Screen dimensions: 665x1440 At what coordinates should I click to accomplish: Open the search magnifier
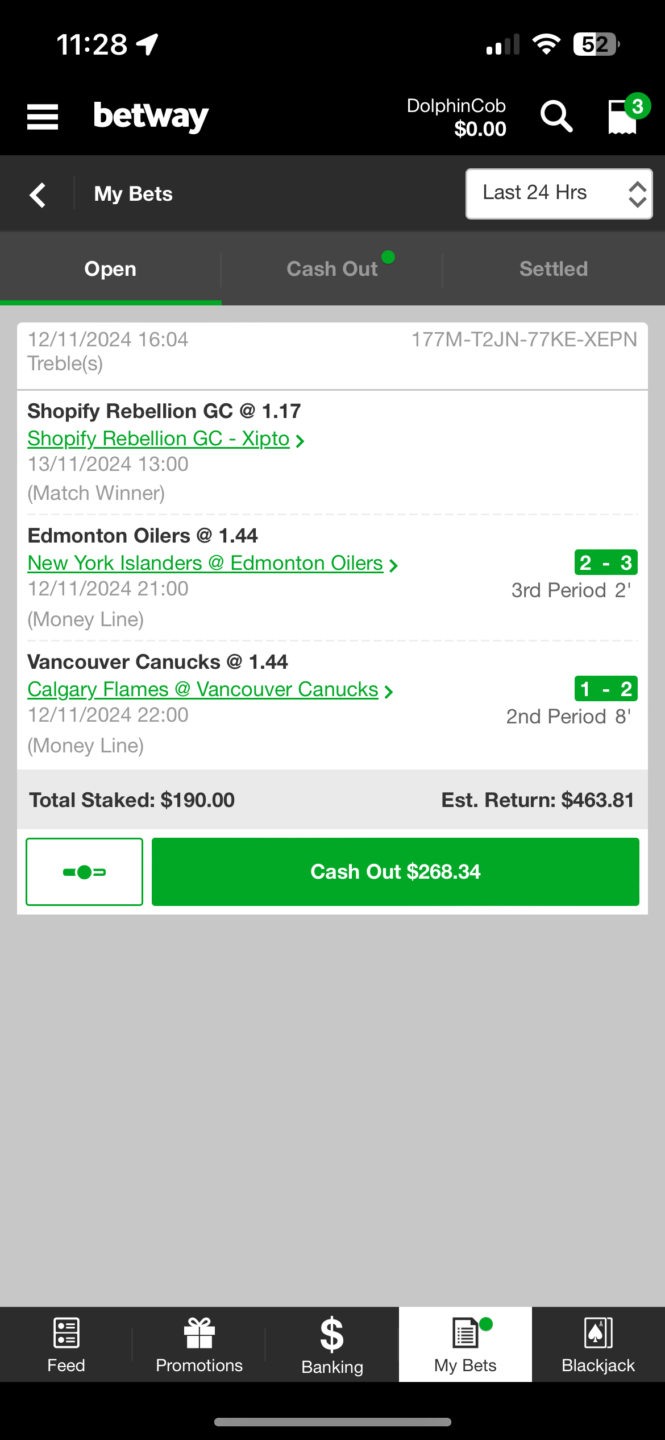(x=556, y=117)
